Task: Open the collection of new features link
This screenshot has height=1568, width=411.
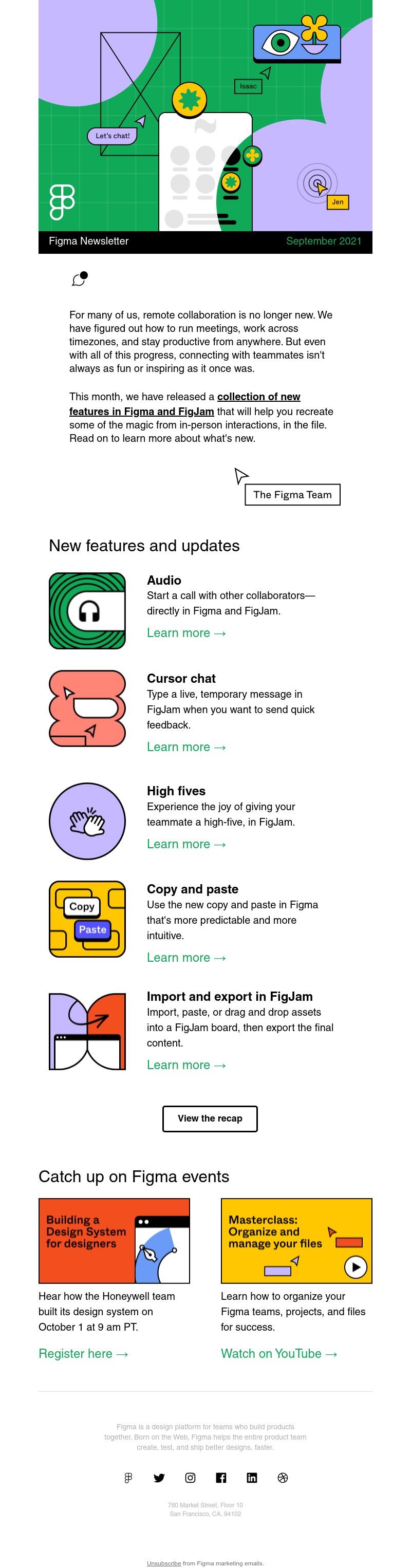Action: click(x=258, y=397)
